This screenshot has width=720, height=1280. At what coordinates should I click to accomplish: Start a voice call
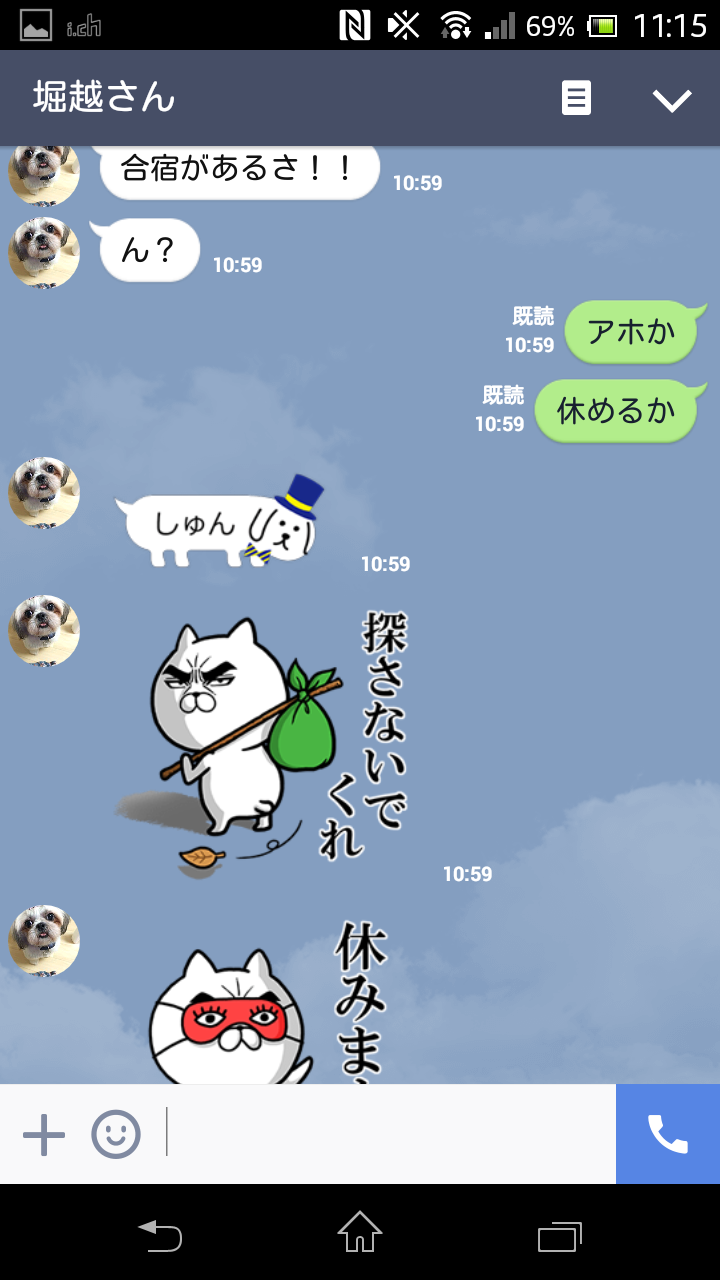coord(668,1134)
